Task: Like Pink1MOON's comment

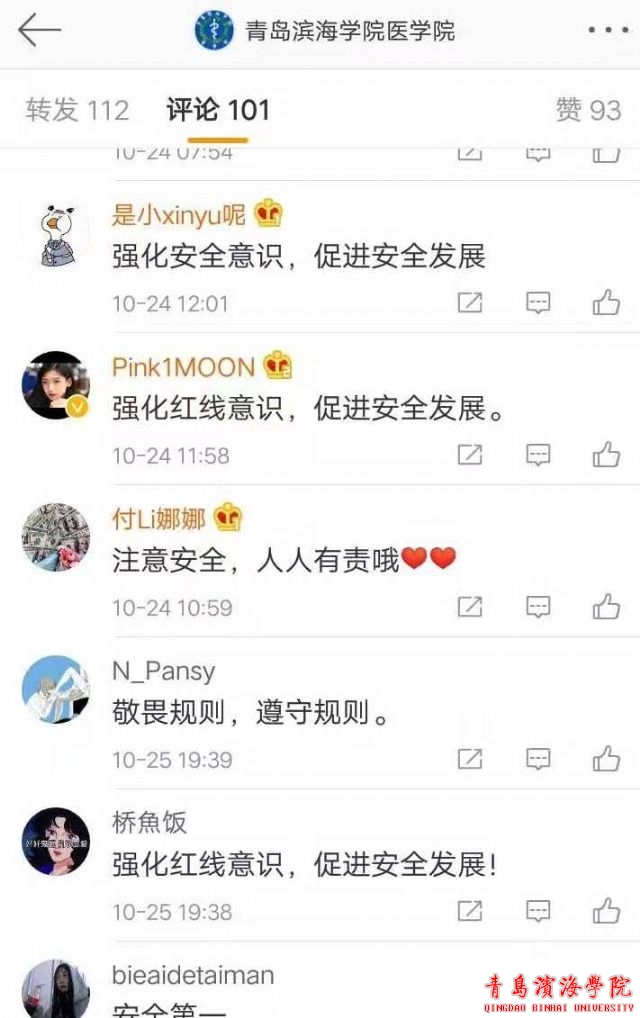Action: pyautogui.click(x=606, y=455)
